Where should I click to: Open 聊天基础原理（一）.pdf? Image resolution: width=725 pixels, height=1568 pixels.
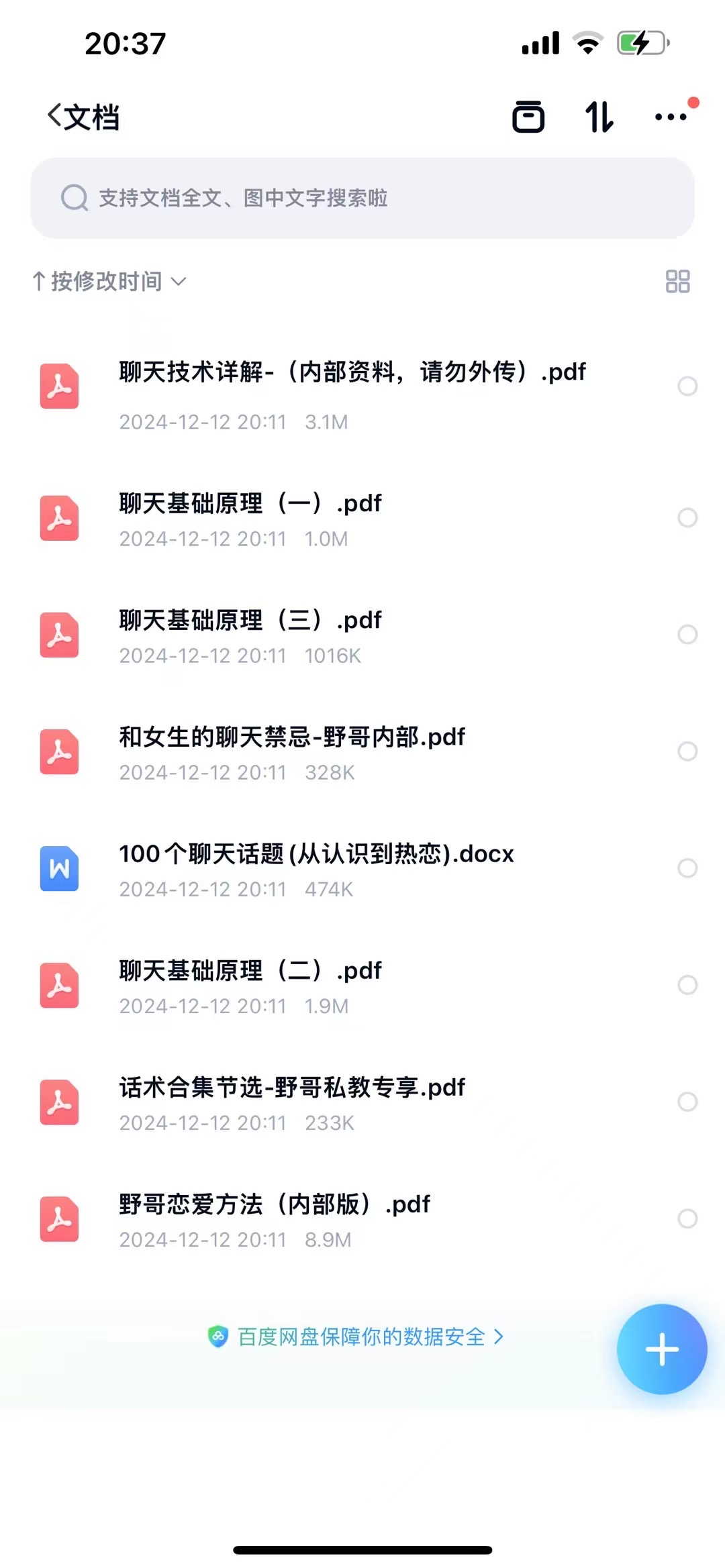(250, 504)
